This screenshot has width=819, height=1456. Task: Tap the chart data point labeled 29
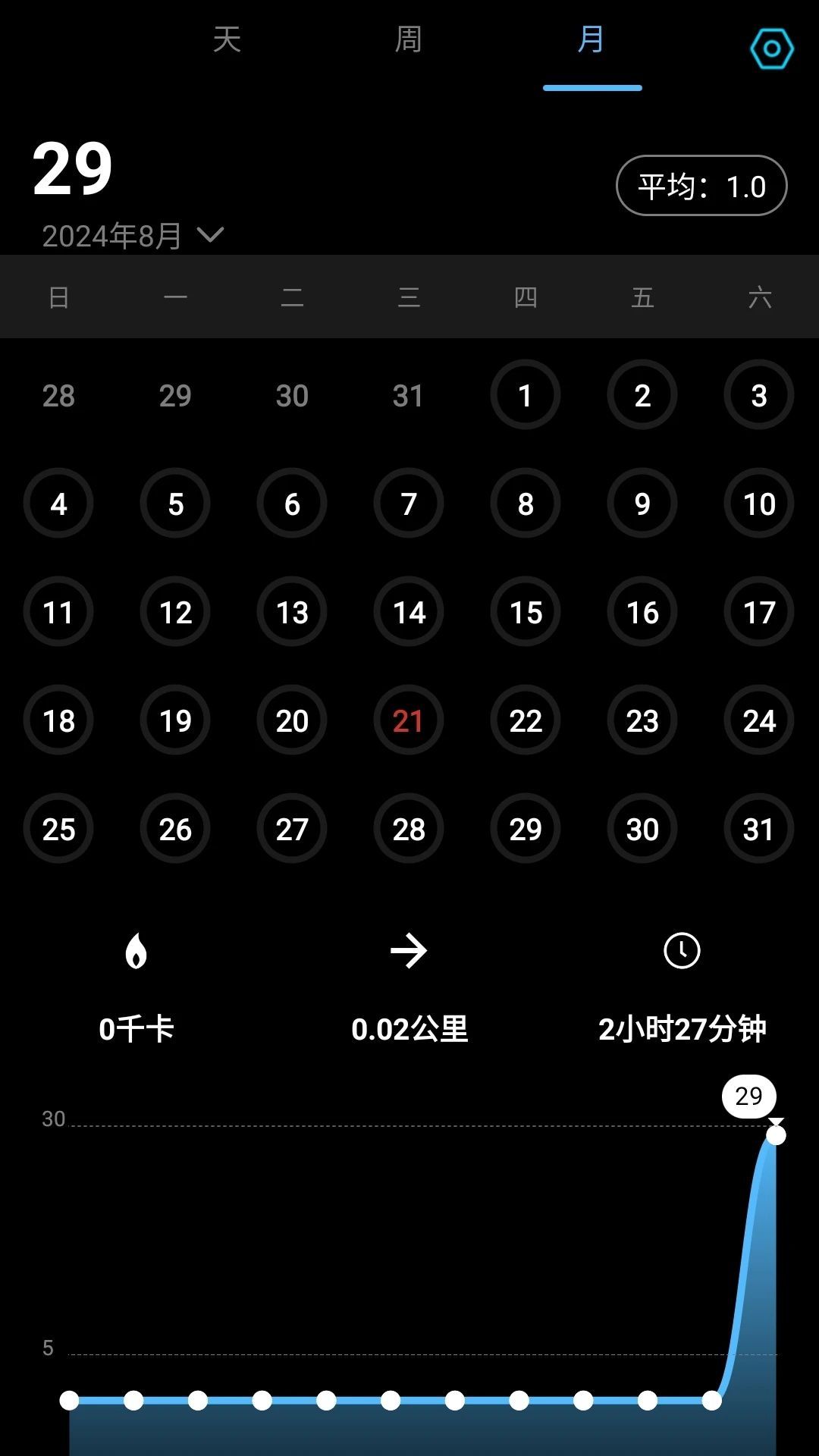point(776,1135)
